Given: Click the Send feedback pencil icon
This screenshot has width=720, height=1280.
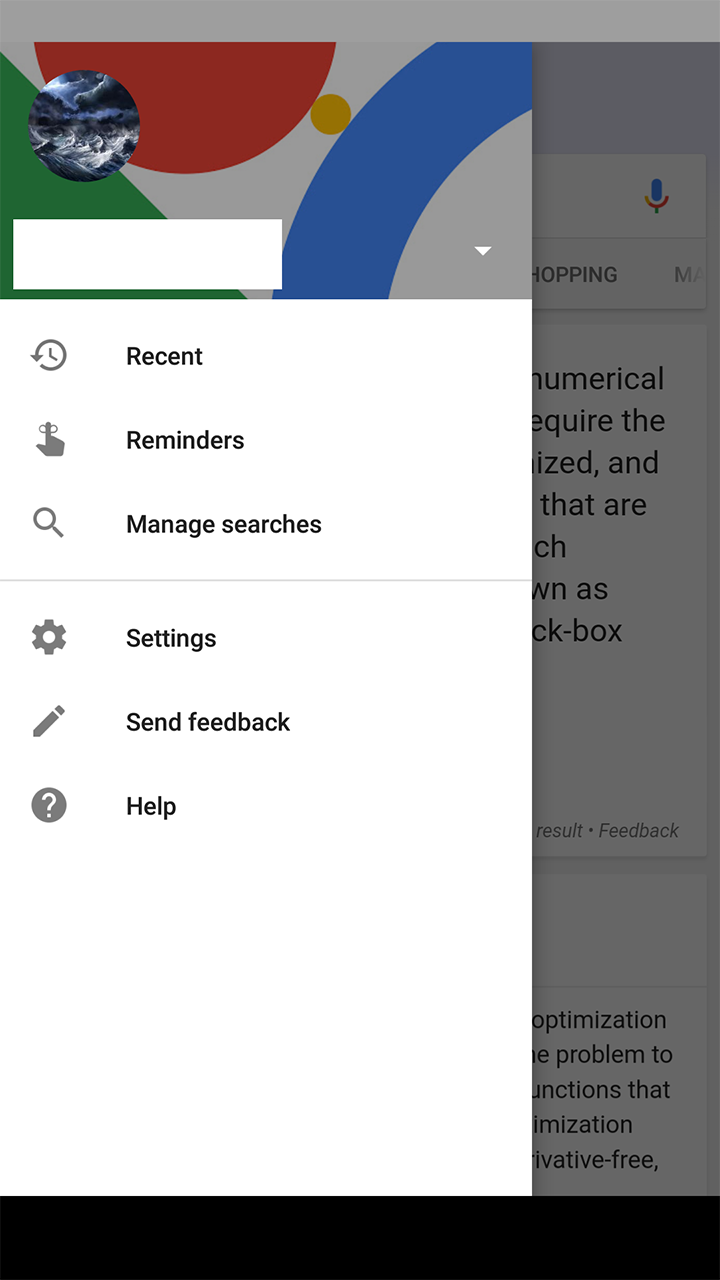Looking at the screenshot, I should pos(48,721).
